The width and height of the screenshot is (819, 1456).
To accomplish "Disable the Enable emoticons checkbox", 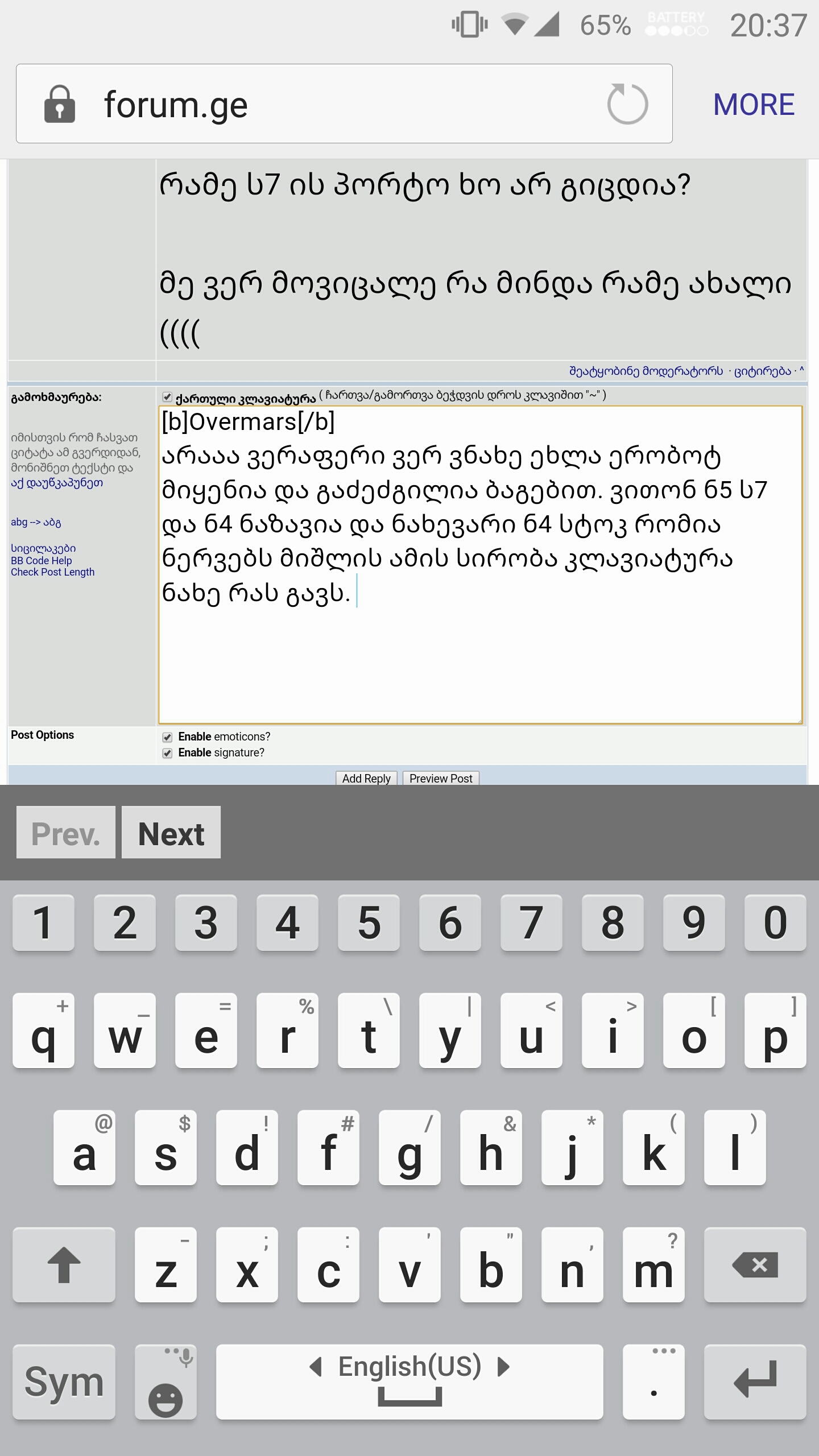I will pyautogui.click(x=167, y=737).
